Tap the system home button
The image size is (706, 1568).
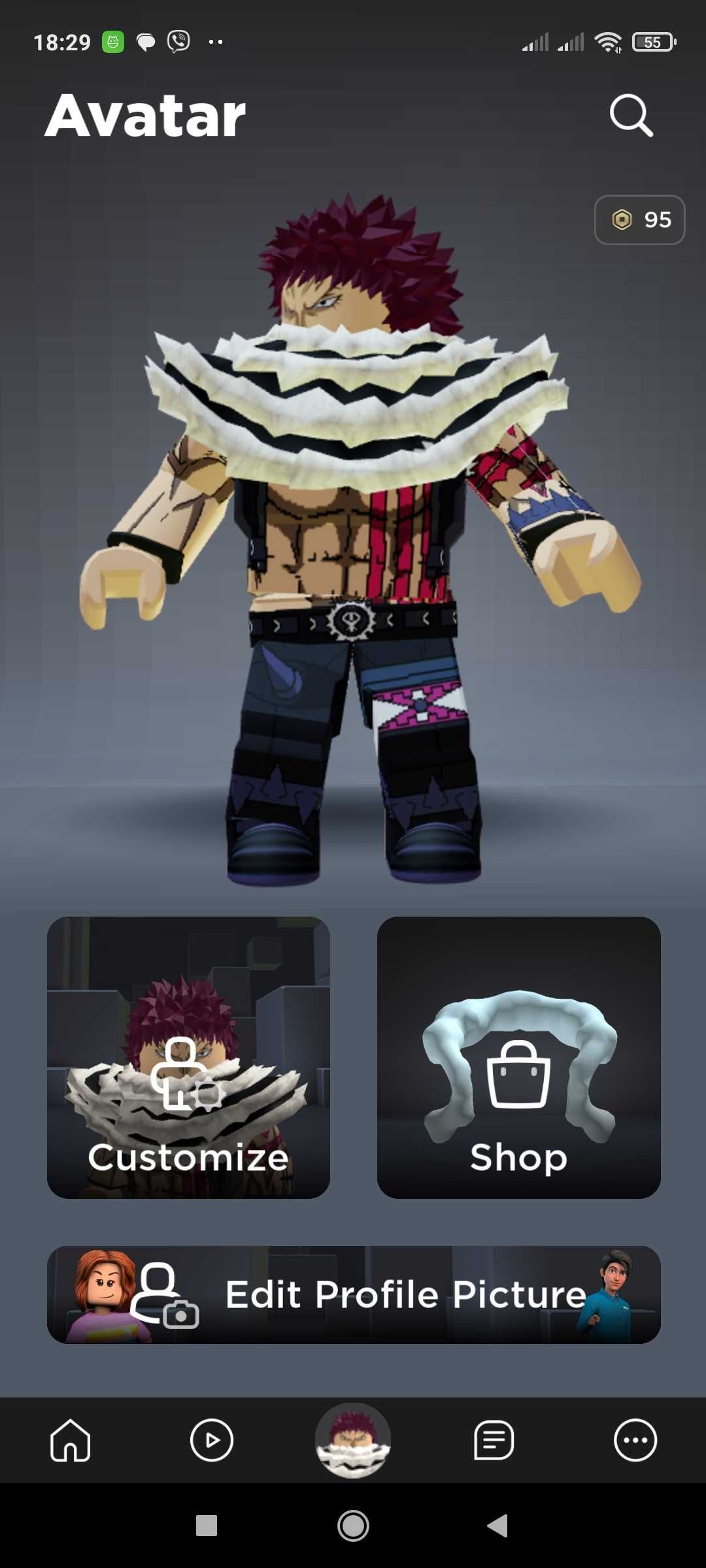point(353,1526)
